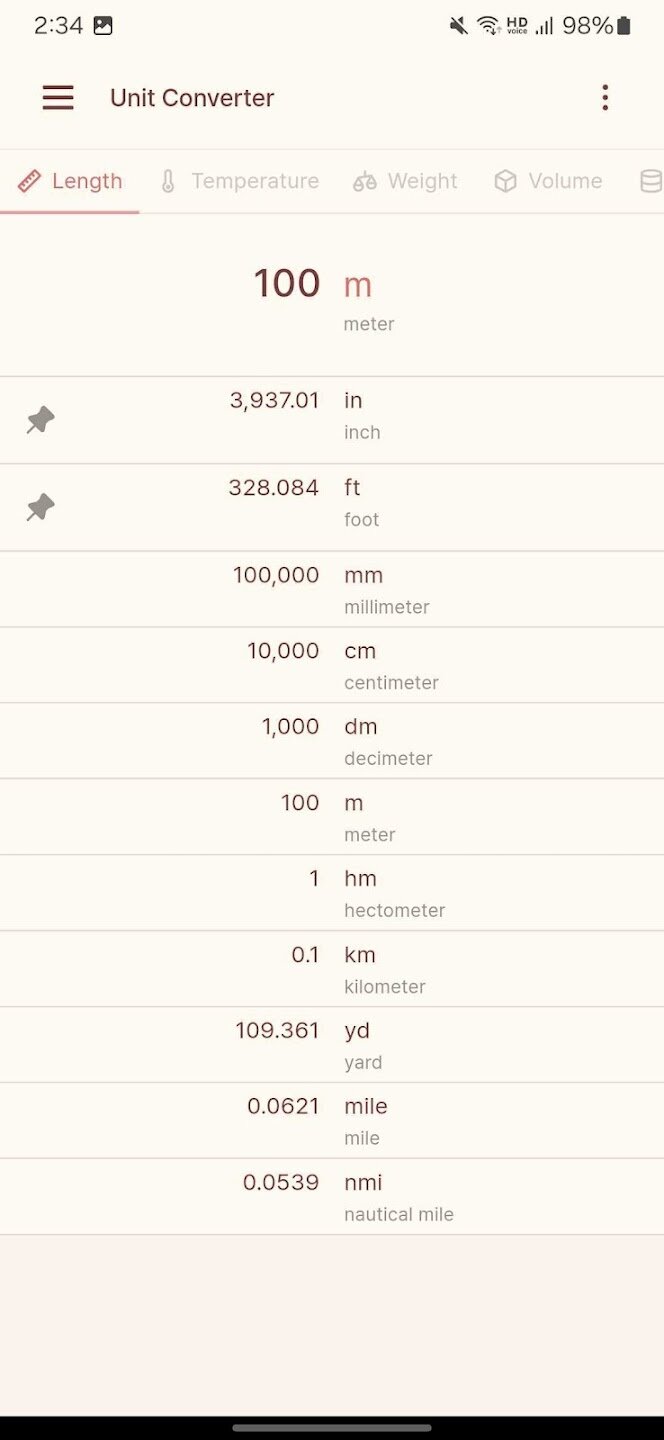The image size is (664, 1440).
Task: Select the hectometer result row
Action: point(332,894)
